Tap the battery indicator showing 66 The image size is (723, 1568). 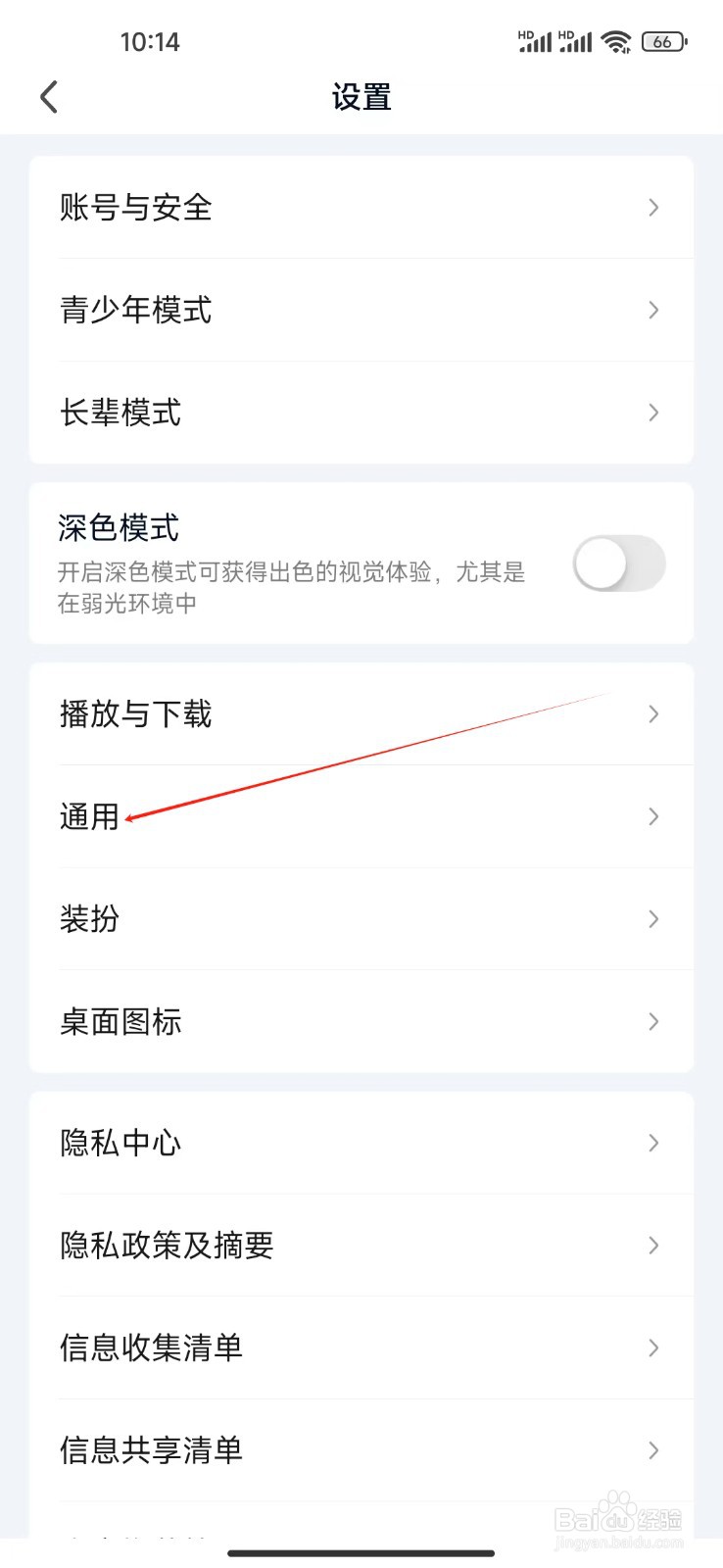[x=663, y=41]
